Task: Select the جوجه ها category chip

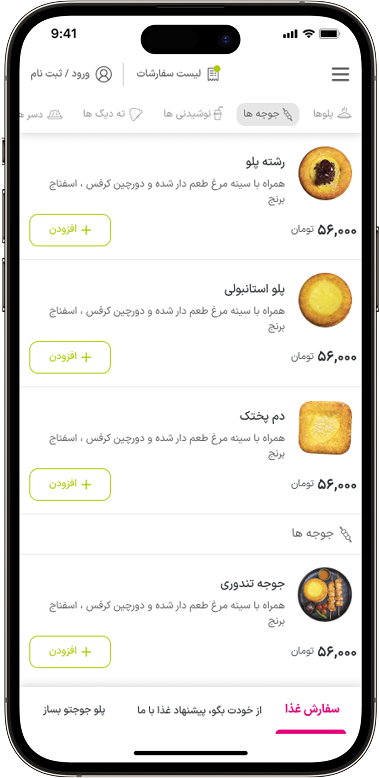Action: pos(268,114)
